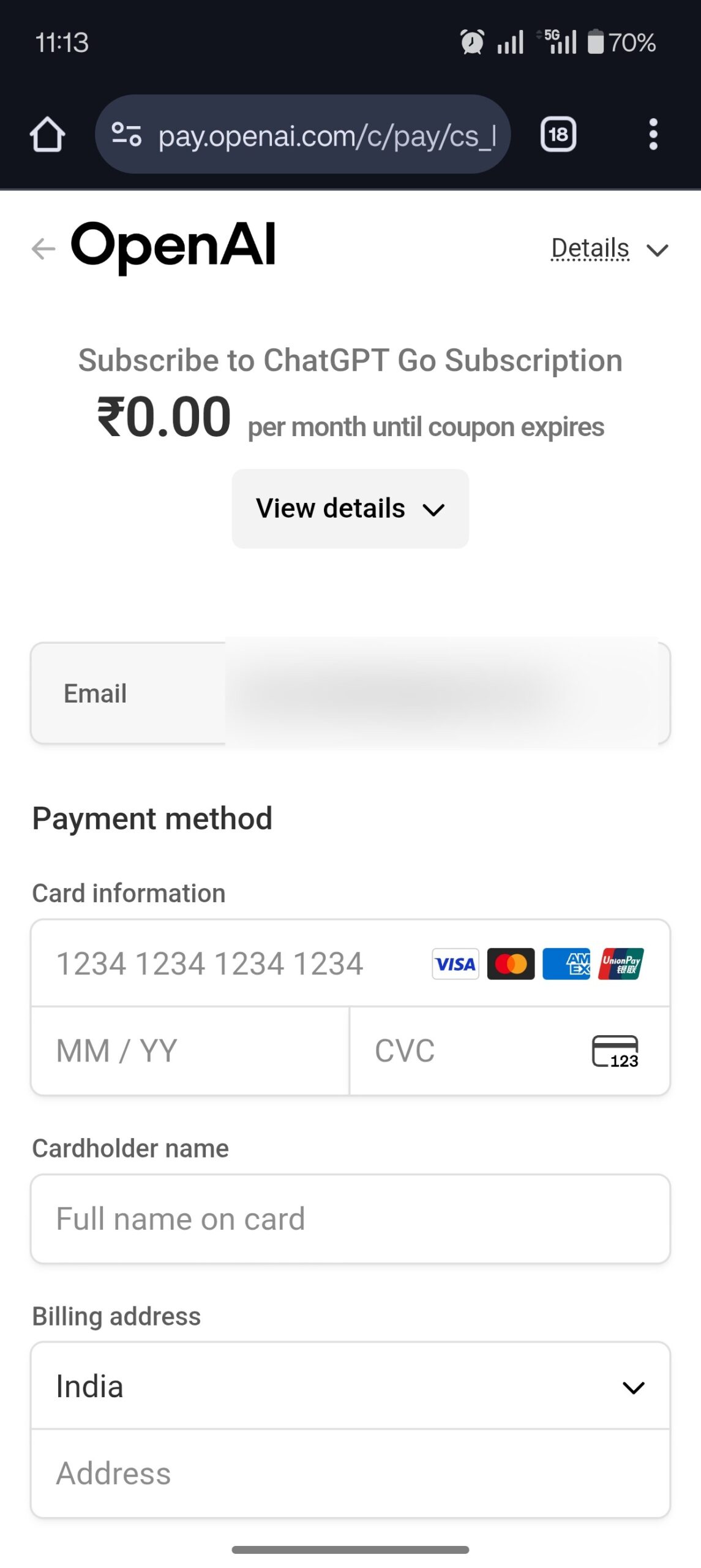This screenshot has height=1568, width=701.
Task: Click the Visa card icon
Action: [454, 963]
